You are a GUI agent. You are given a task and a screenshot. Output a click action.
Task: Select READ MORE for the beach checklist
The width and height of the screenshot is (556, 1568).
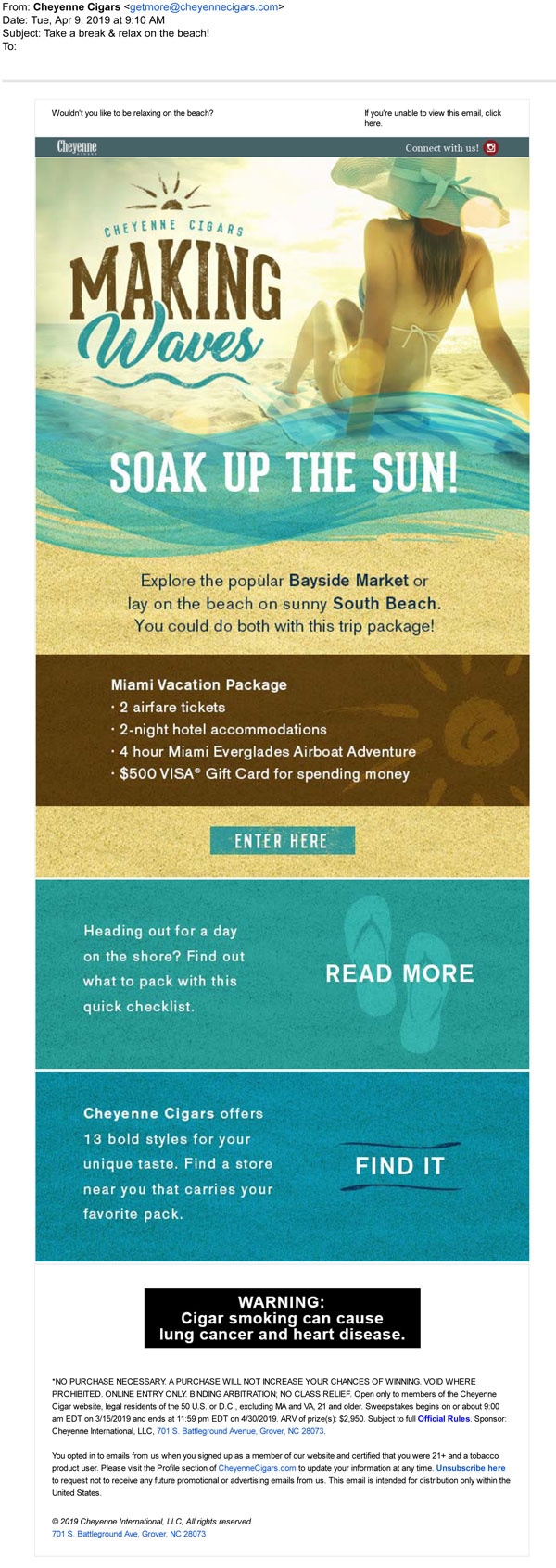click(399, 973)
